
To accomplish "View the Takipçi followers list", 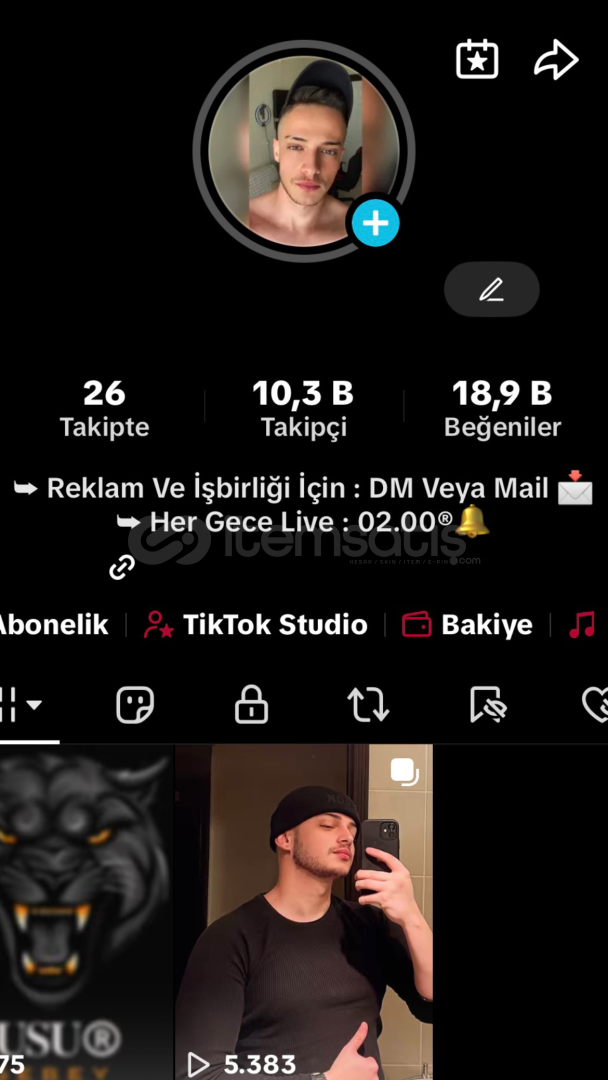I will click(x=303, y=408).
